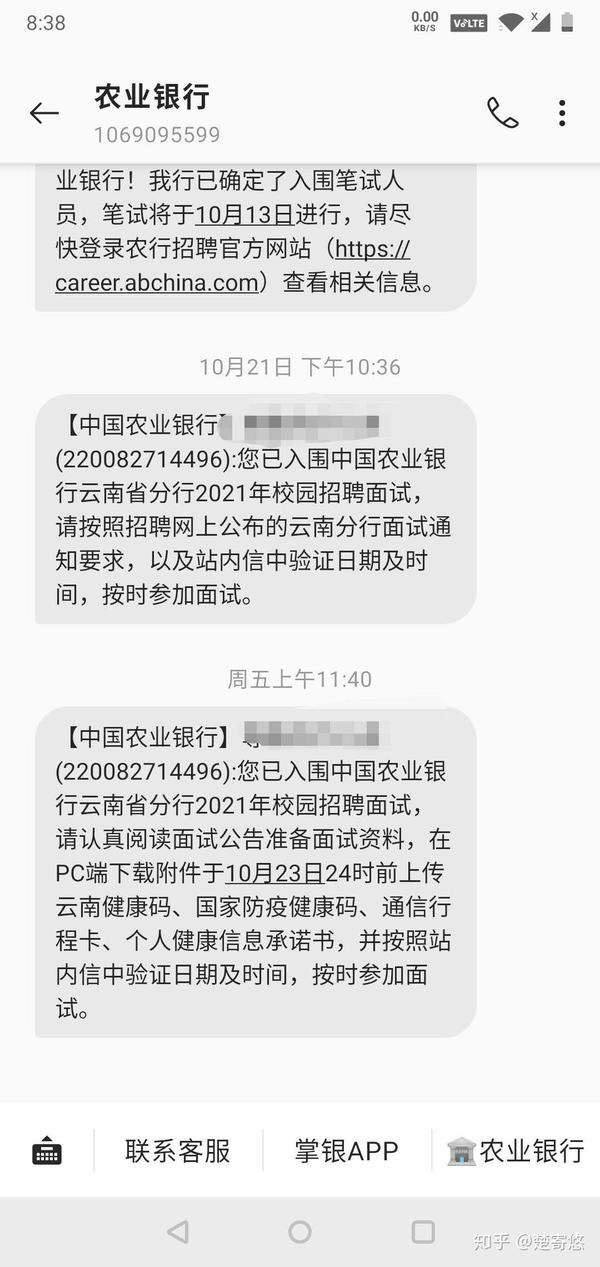Call 农业银行 with the phone icon
The width and height of the screenshot is (600, 1267).
(x=502, y=113)
